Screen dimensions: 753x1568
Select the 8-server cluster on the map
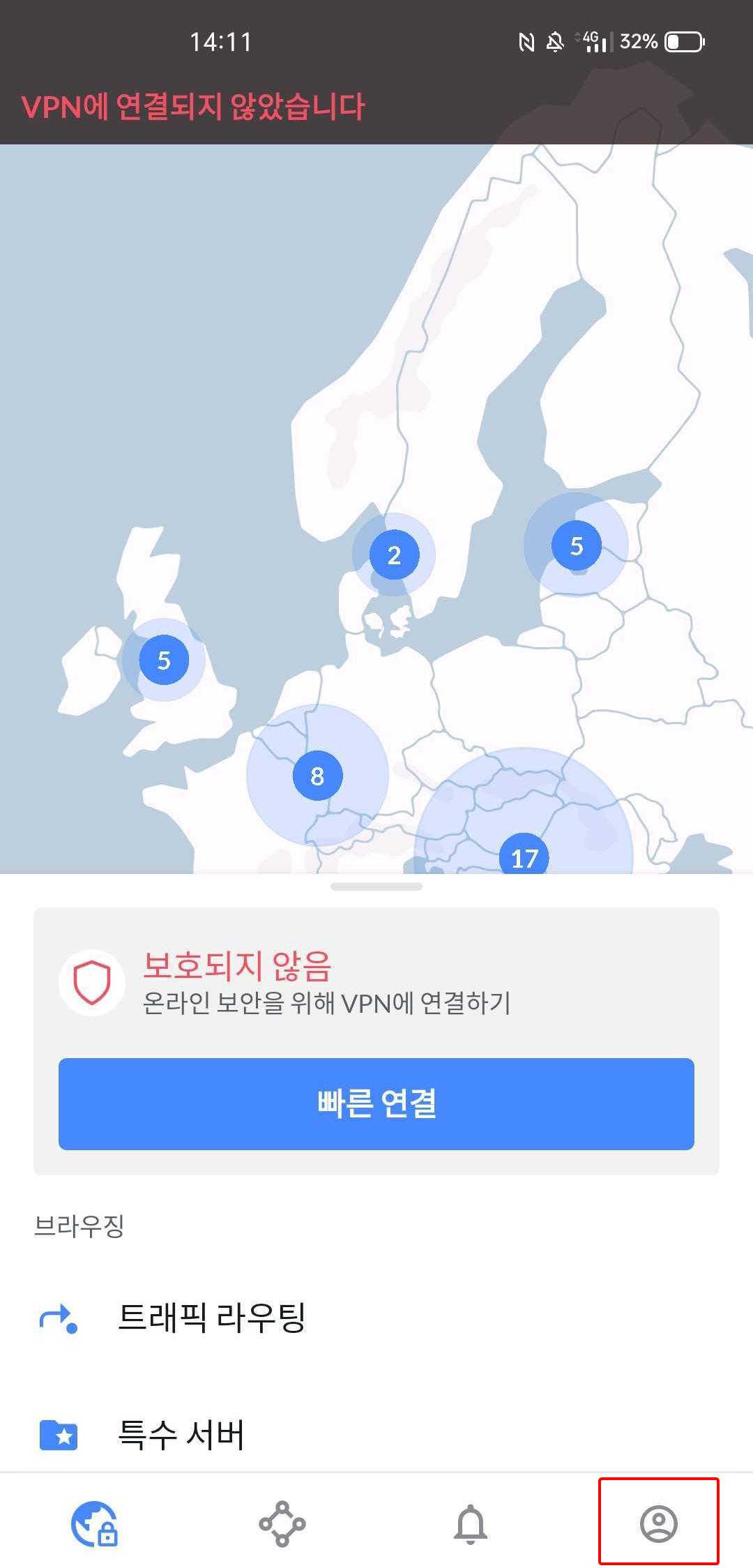(317, 776)
